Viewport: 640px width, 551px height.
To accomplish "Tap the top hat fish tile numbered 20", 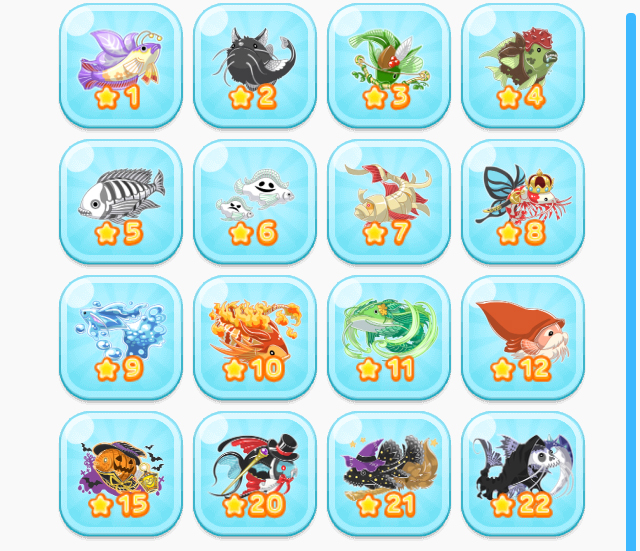I will [254, 473].
